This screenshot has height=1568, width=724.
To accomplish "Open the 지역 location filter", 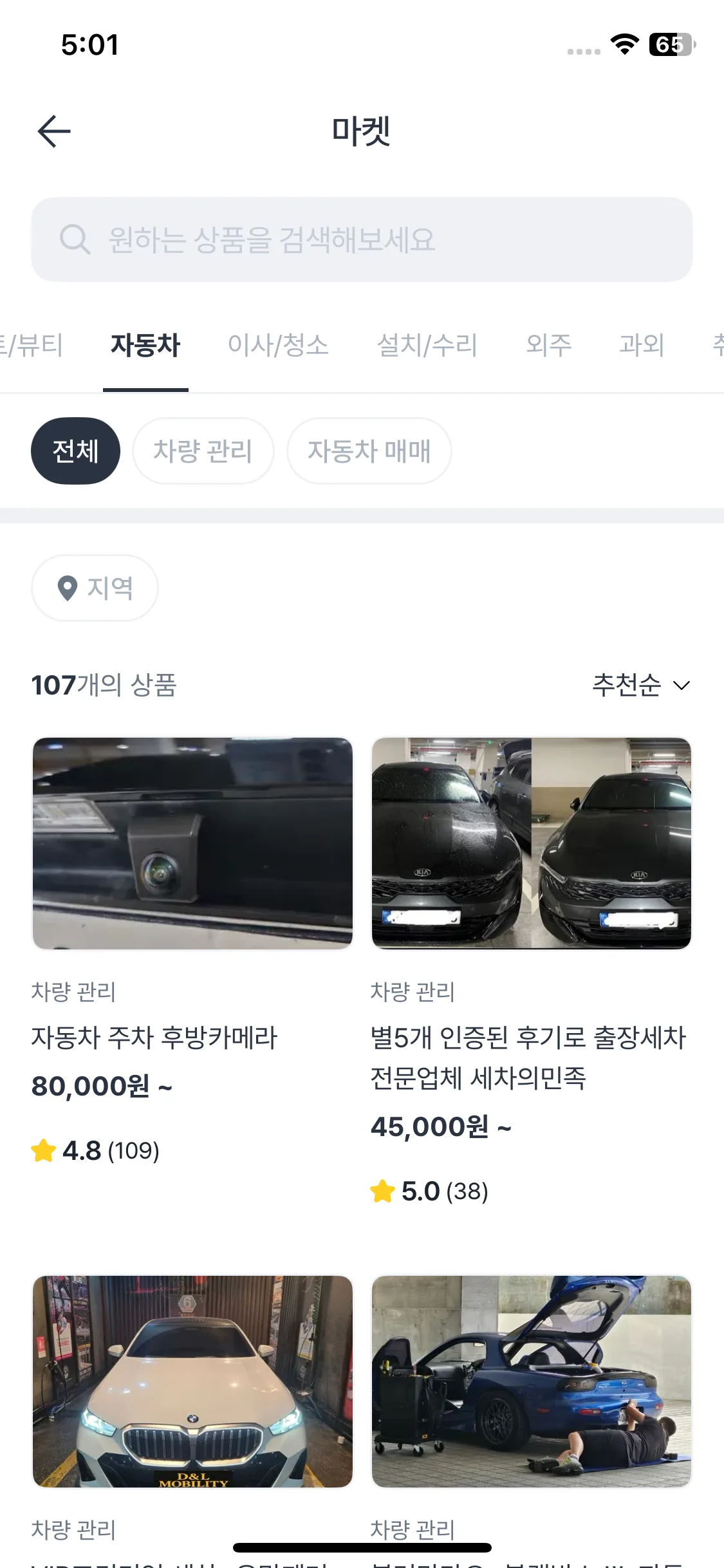I will pos(95,588).
